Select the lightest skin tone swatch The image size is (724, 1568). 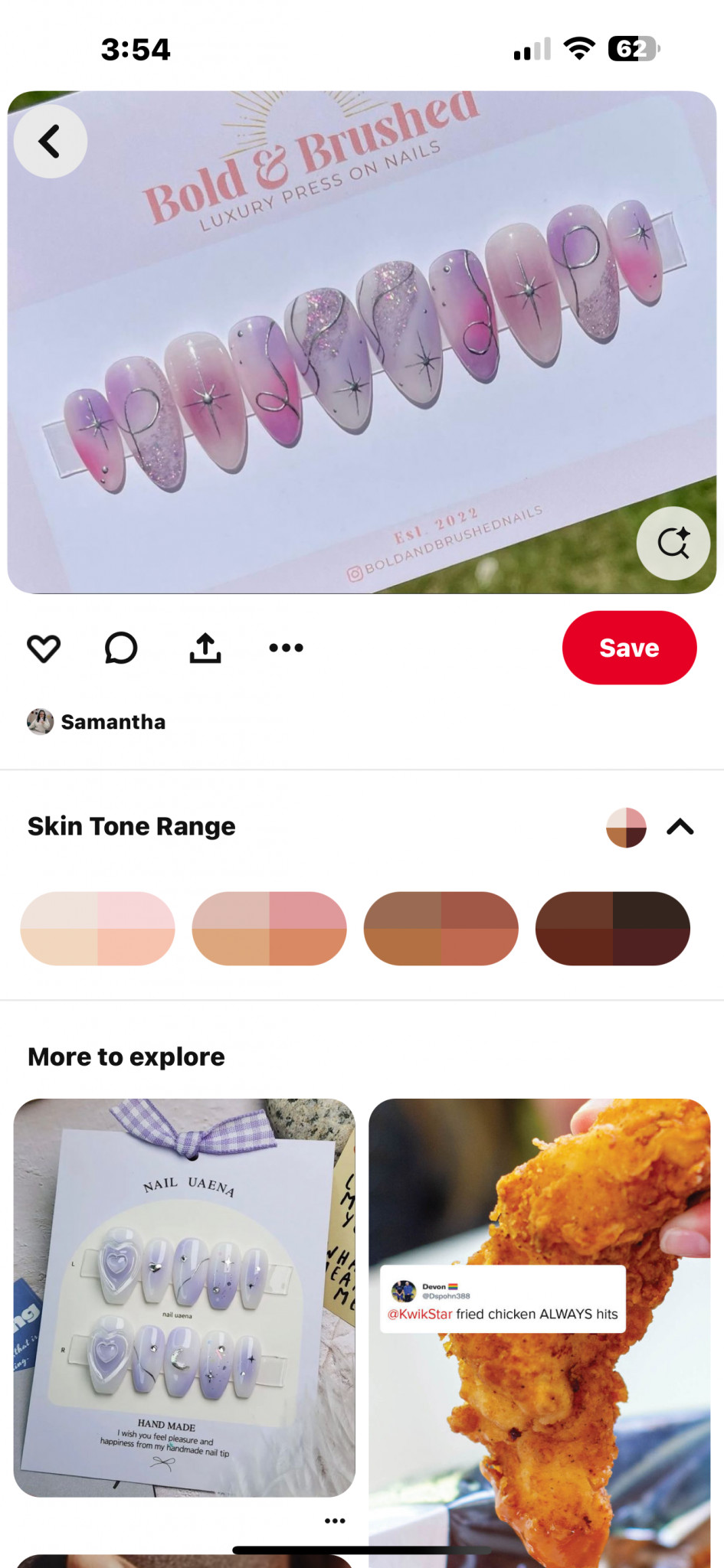pyautogui.click(x=97, y=928)
